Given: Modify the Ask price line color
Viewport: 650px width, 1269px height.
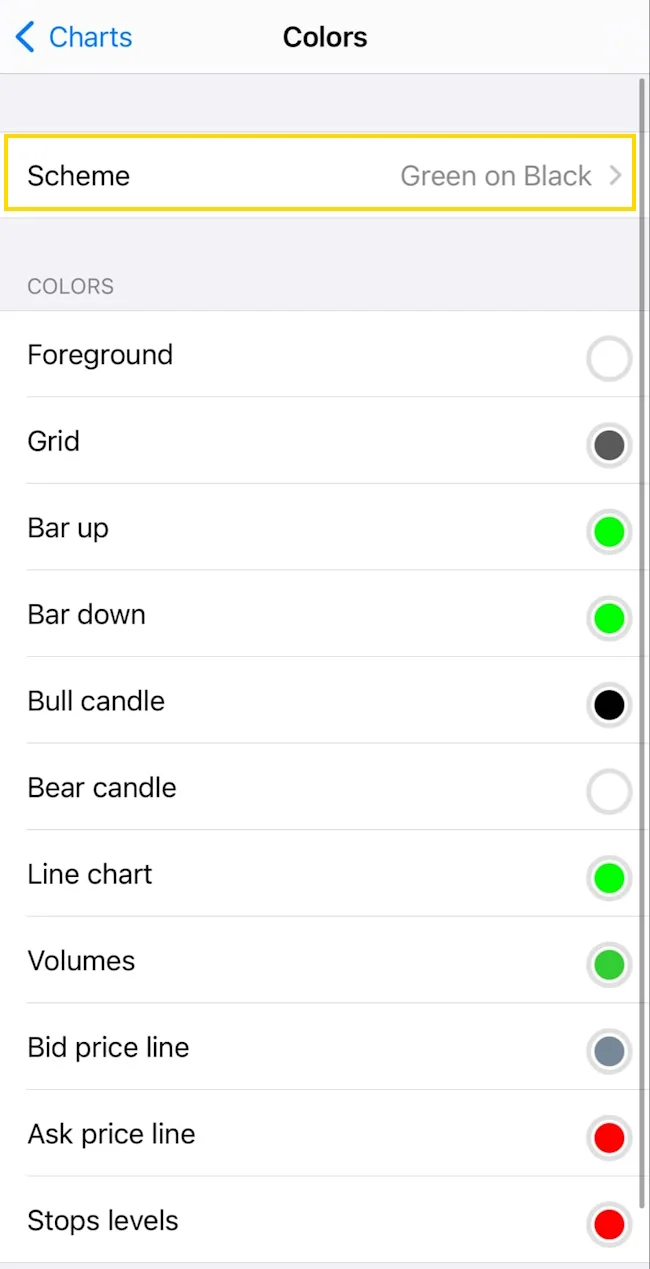Looking at the screenshot, I should click(x=609, y=1138).
